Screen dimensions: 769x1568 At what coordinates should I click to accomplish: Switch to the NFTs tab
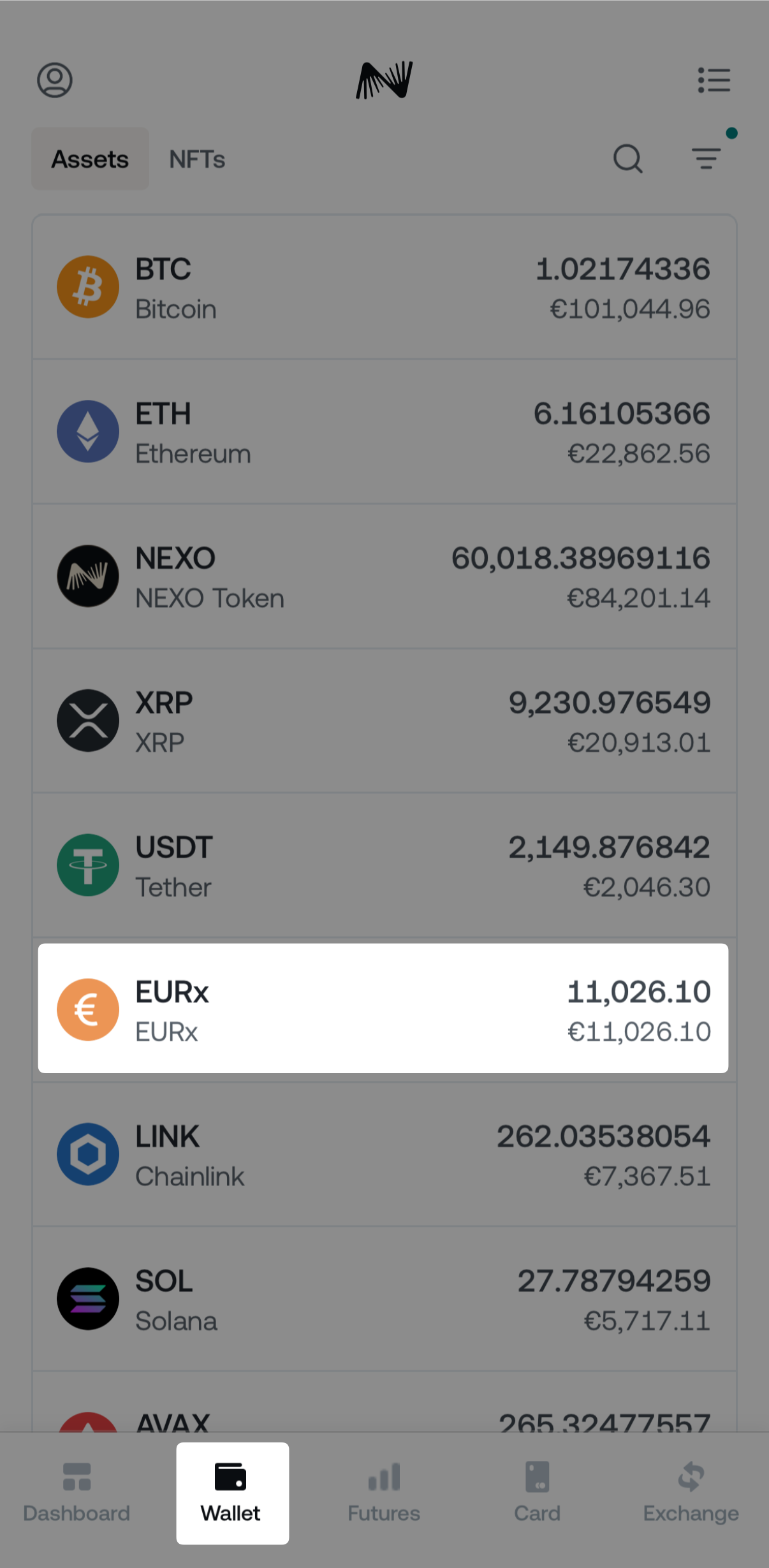click(196, 159)
